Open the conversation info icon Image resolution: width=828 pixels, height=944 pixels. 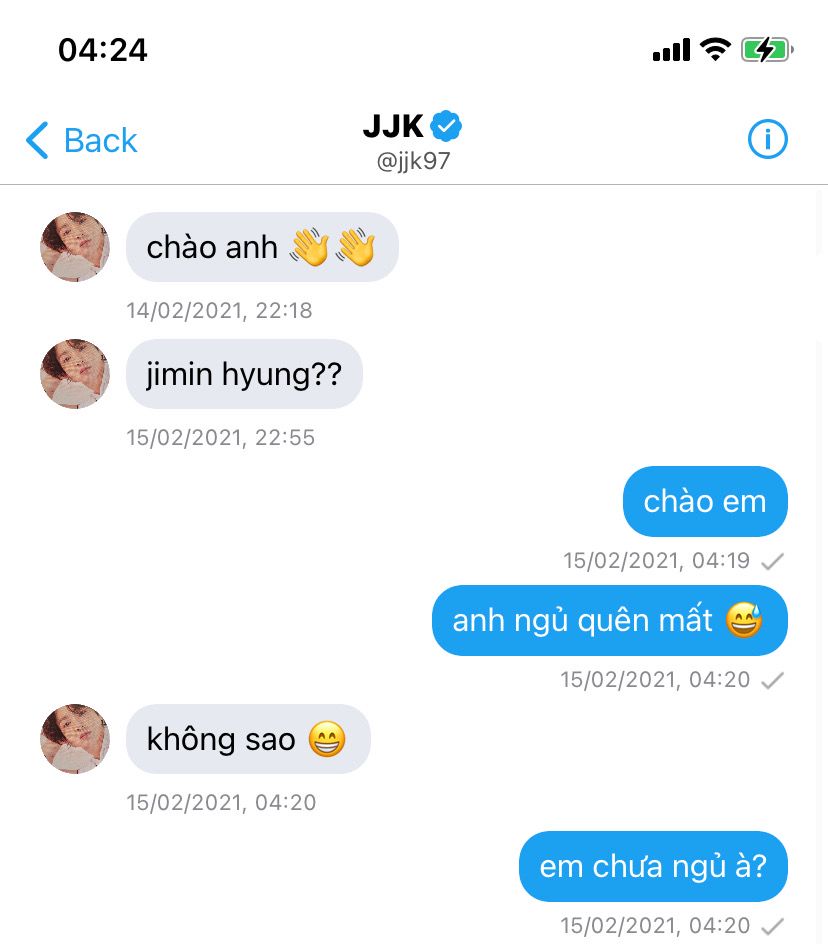point(767,140)
